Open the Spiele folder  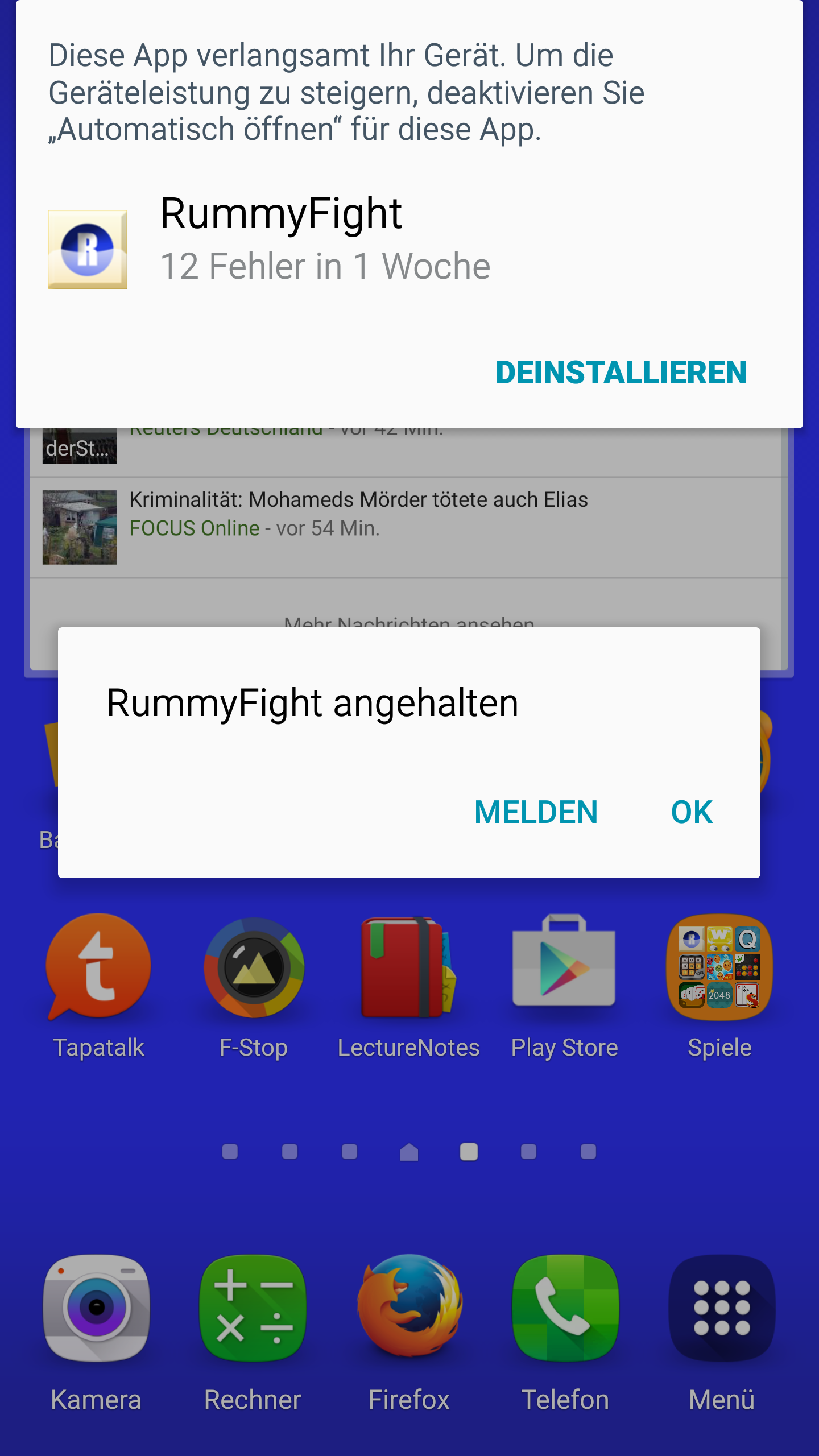click(719, 986)
